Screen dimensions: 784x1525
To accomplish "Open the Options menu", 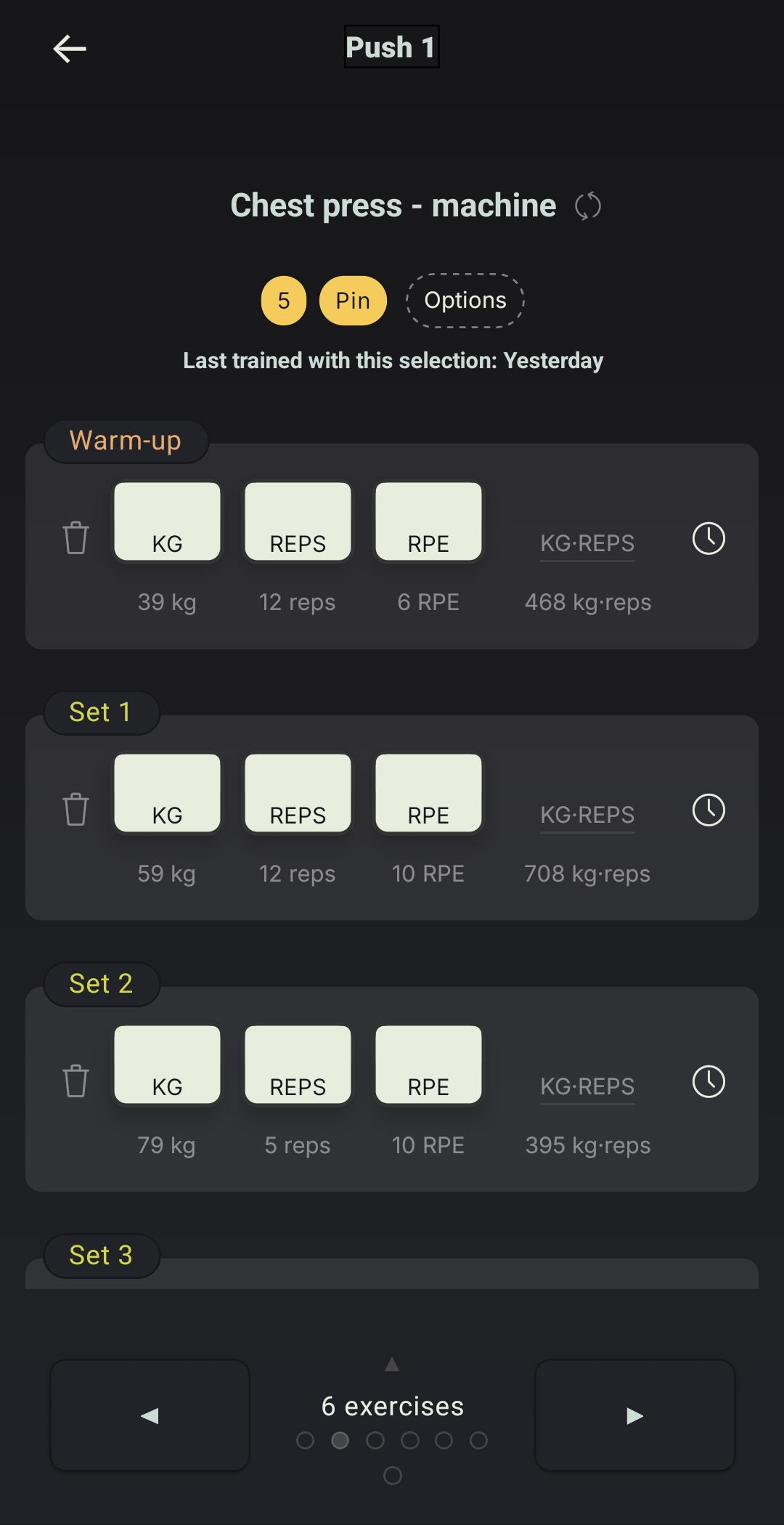I will click(x=465, y=300).
